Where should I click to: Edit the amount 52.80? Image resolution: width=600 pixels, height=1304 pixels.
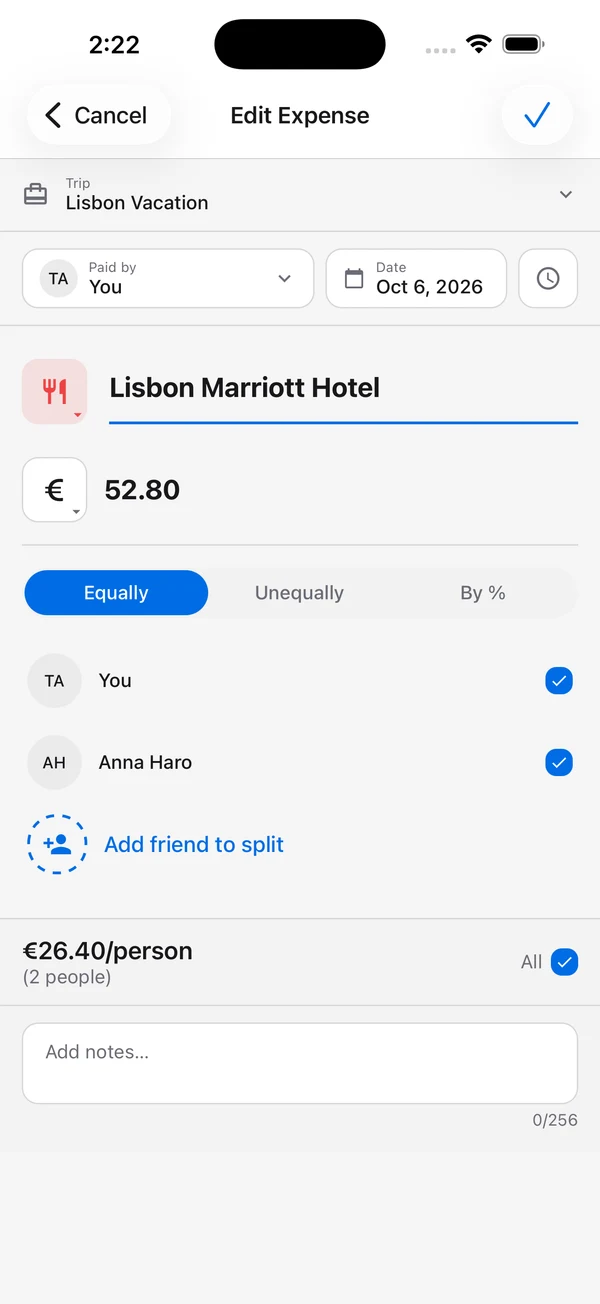click(x=142, y=490)
